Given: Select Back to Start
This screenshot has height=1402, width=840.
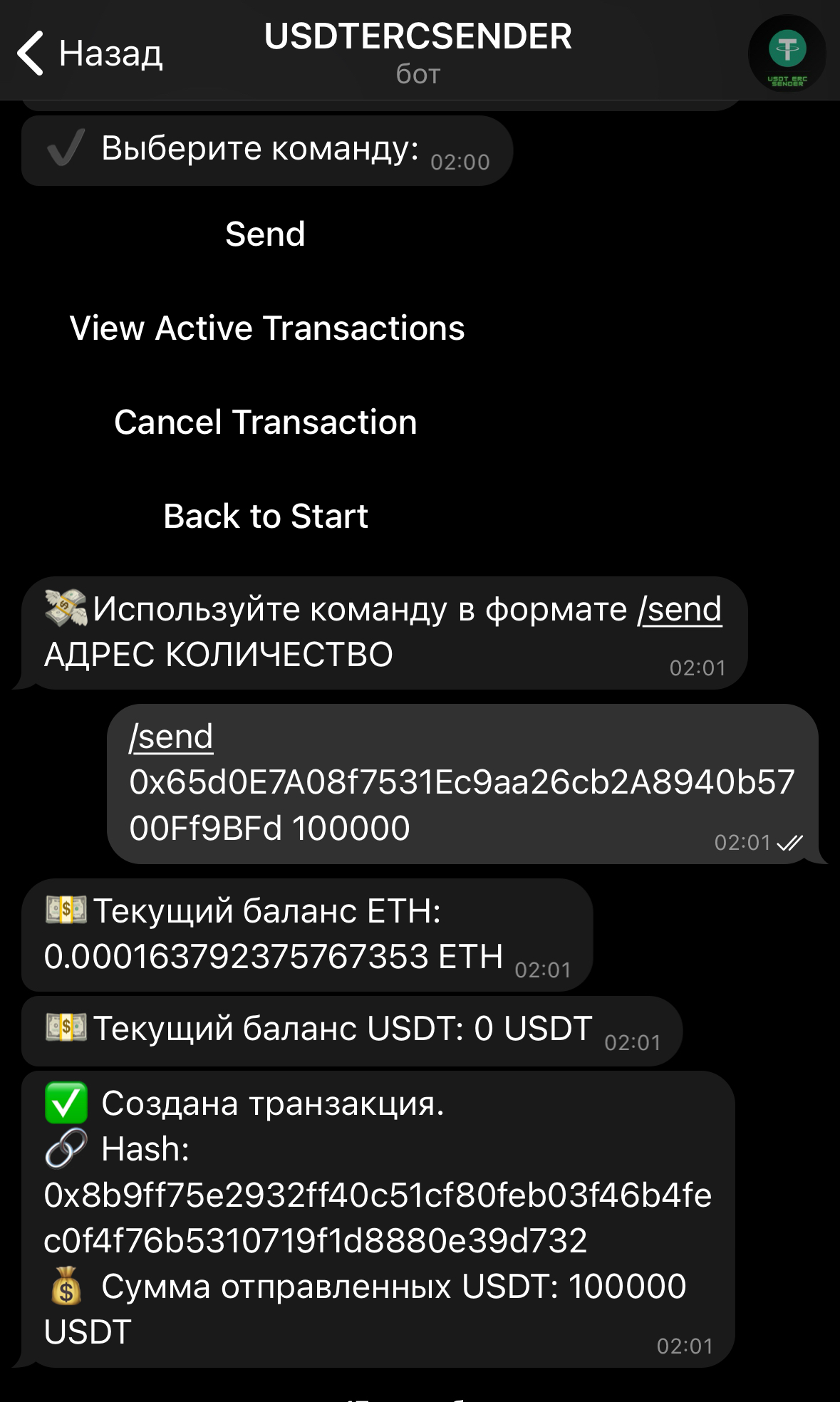Looking at the screenshot, I should 265,516.
